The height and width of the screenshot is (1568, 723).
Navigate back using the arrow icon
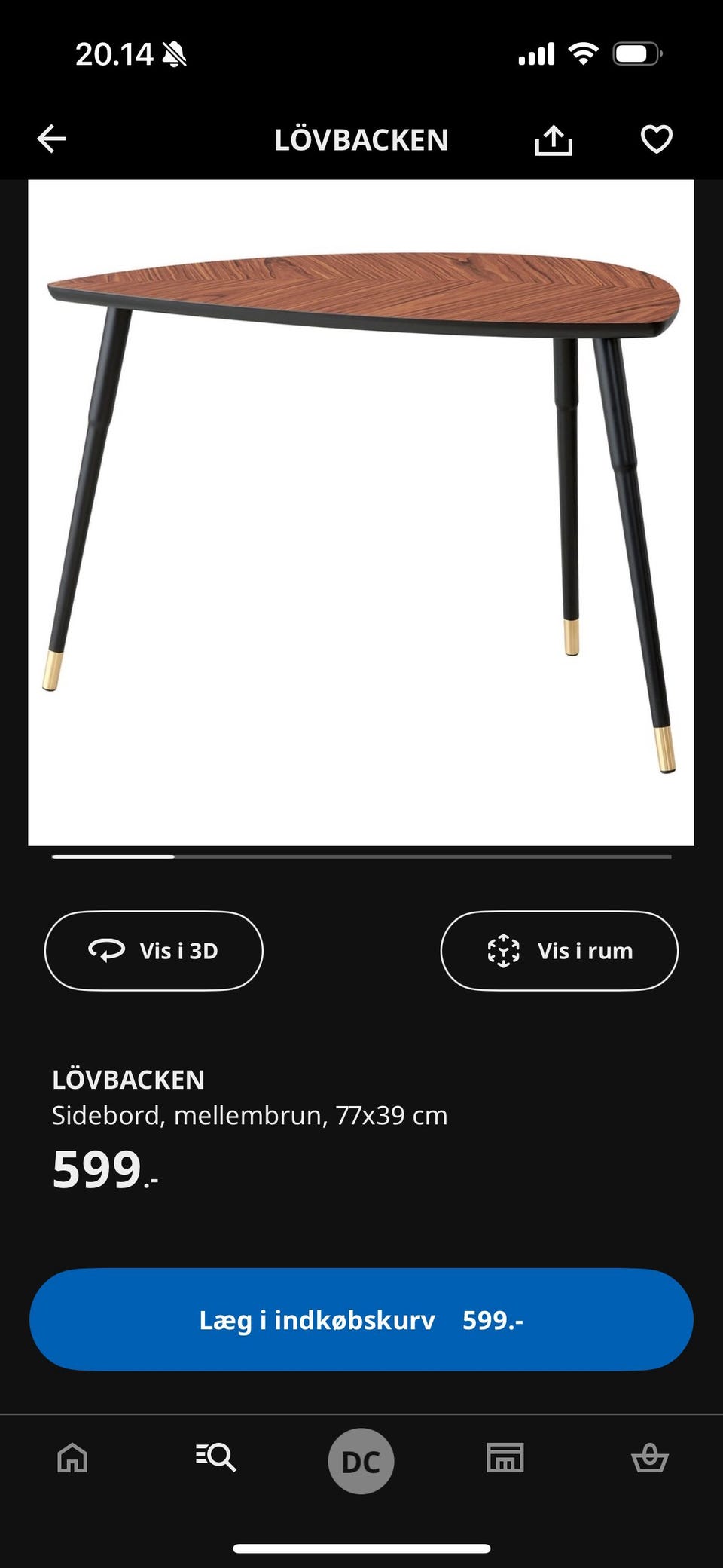pyautogui.click(x=51, y=139)
